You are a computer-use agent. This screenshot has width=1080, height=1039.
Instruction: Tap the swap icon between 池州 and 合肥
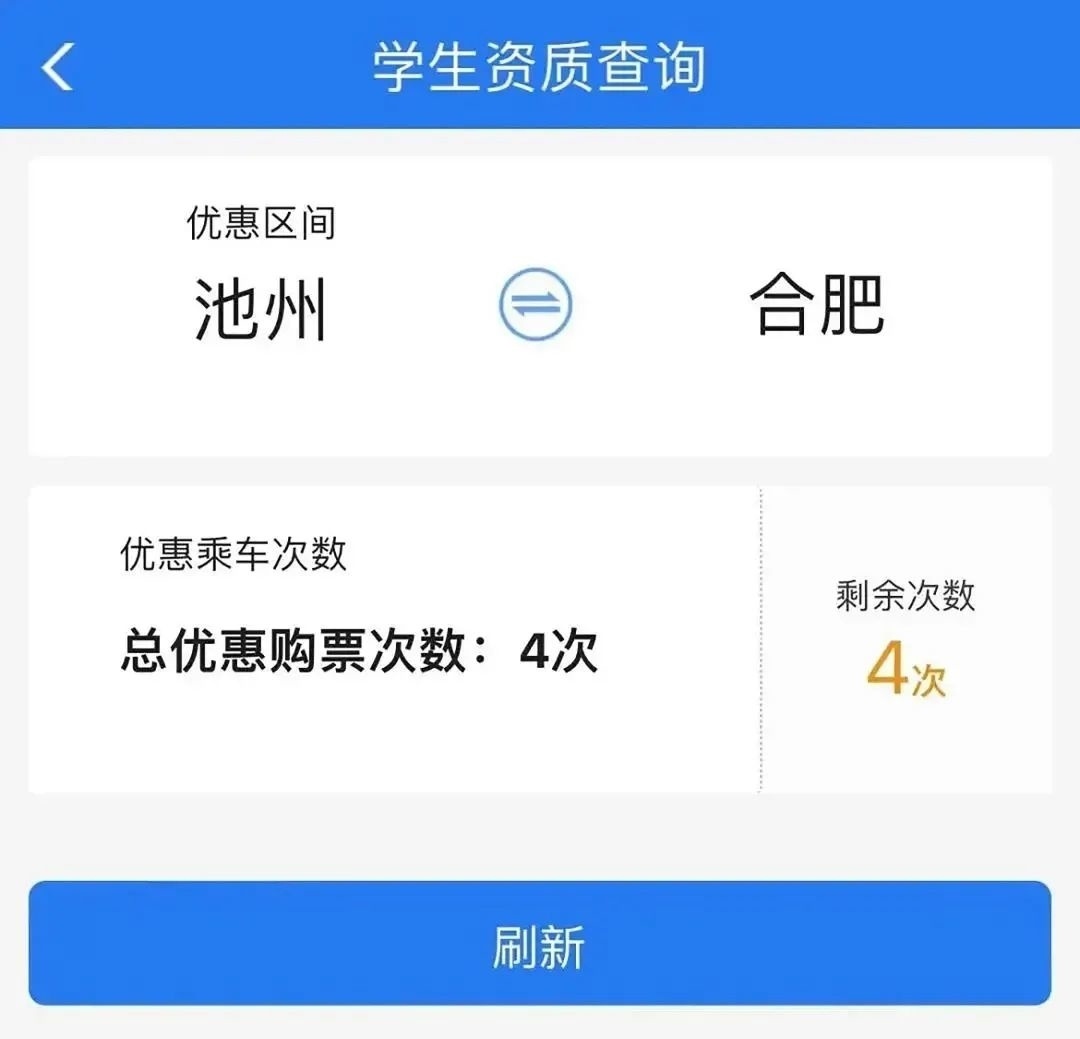tap(536, 304)
